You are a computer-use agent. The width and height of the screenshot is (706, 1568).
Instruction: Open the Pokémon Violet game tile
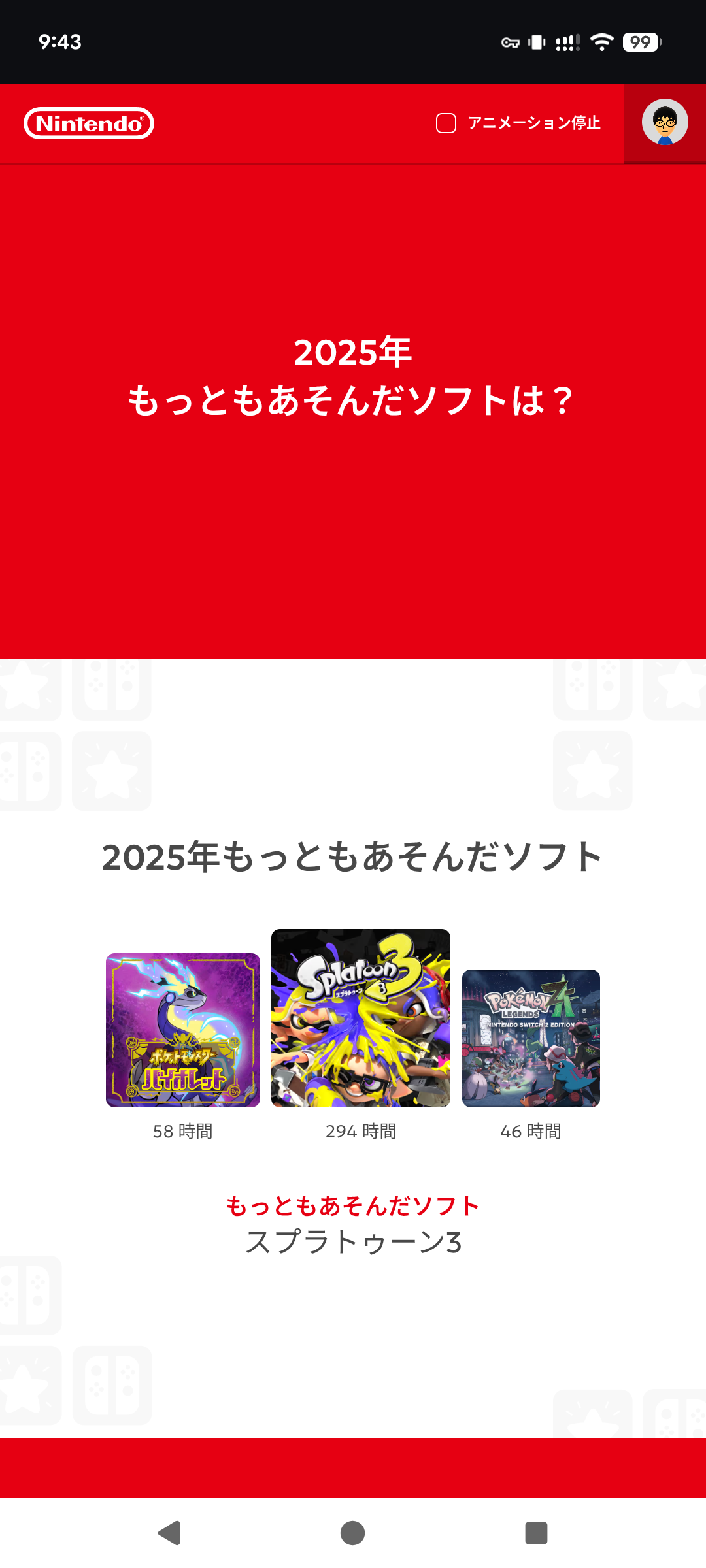pyautogui.click(x=183, y=1030)
